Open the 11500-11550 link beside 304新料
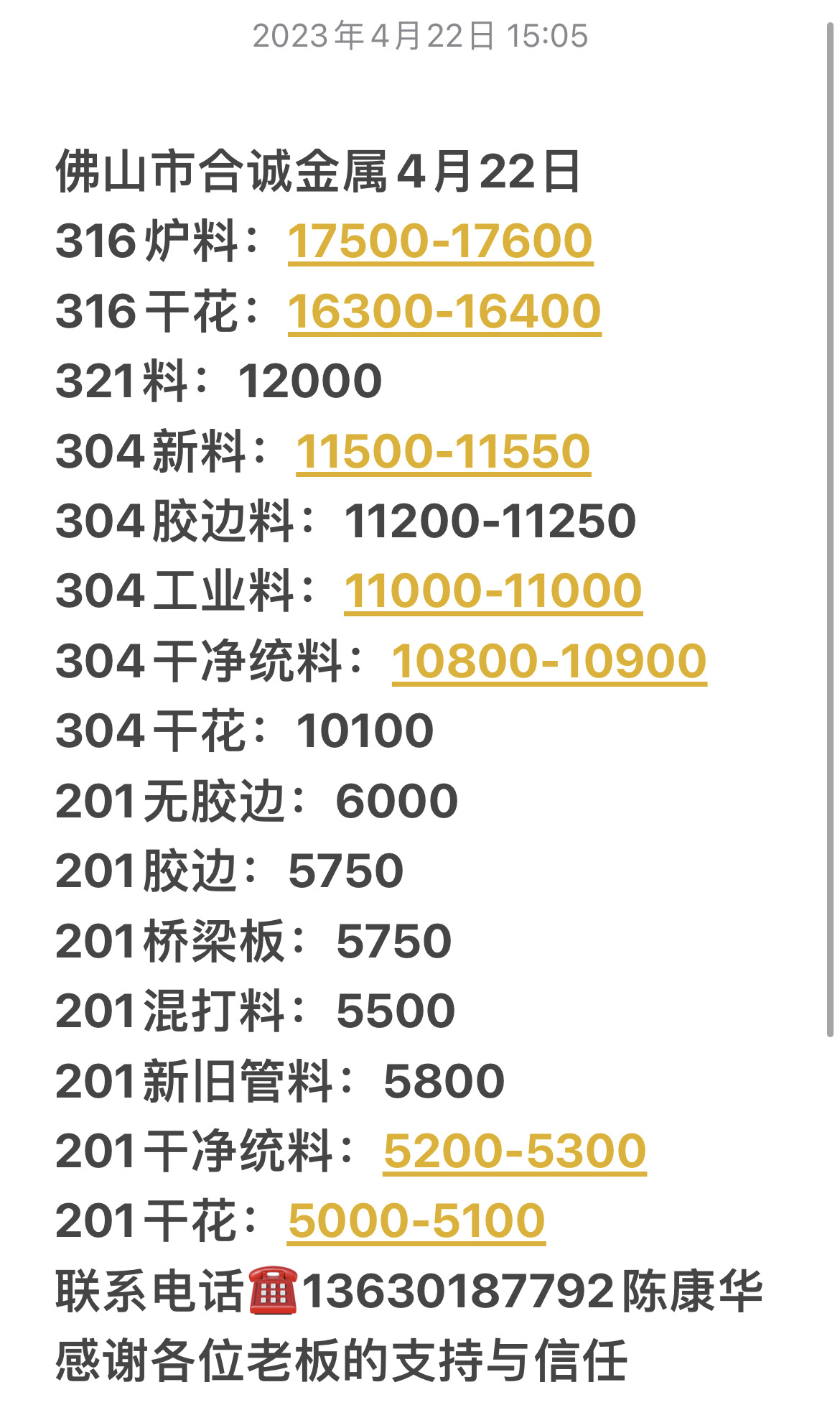Screen dimensions: 840x1405 [443, 452]
